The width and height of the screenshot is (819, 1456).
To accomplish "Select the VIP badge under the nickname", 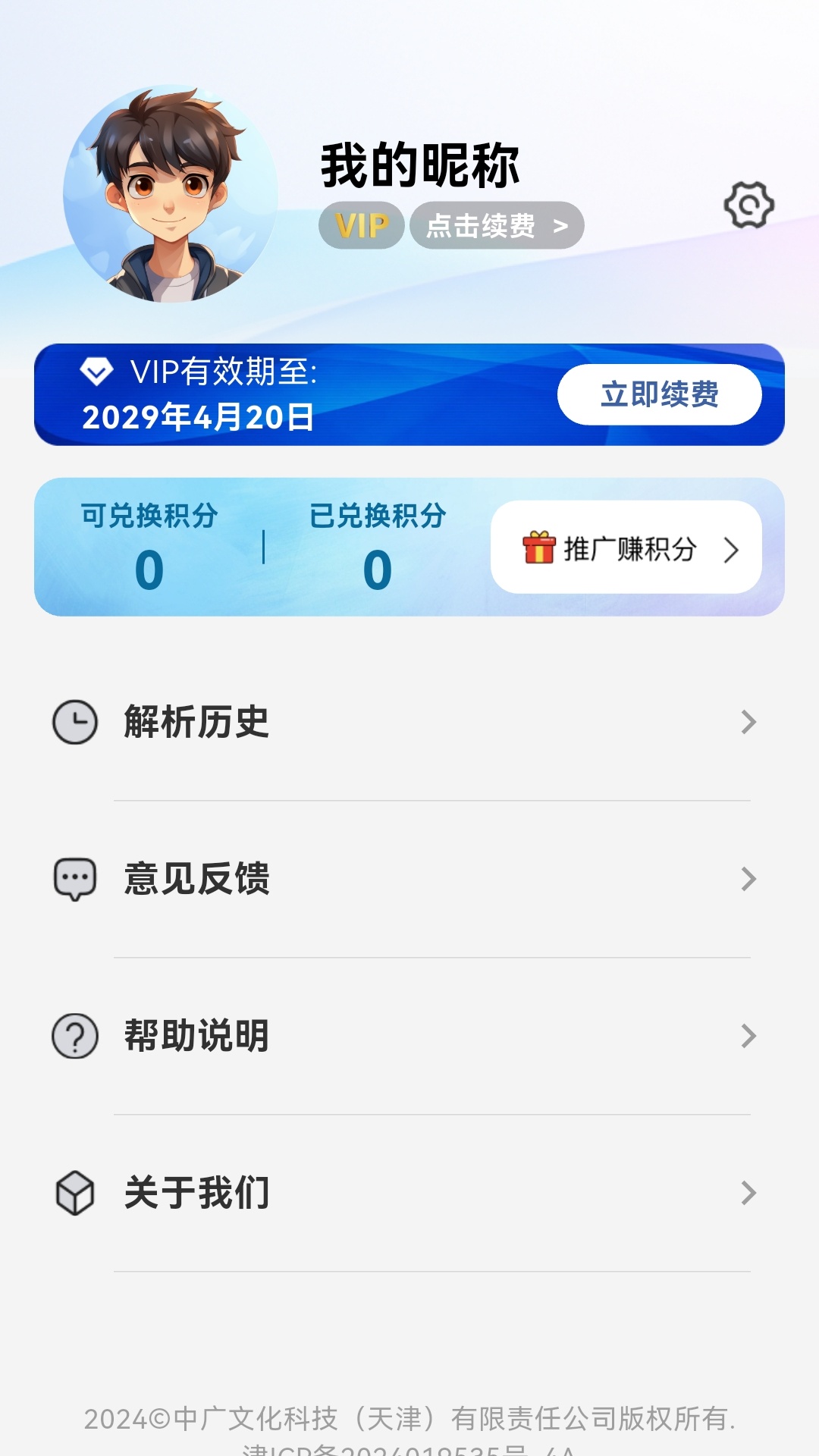I will pos(362,225).
